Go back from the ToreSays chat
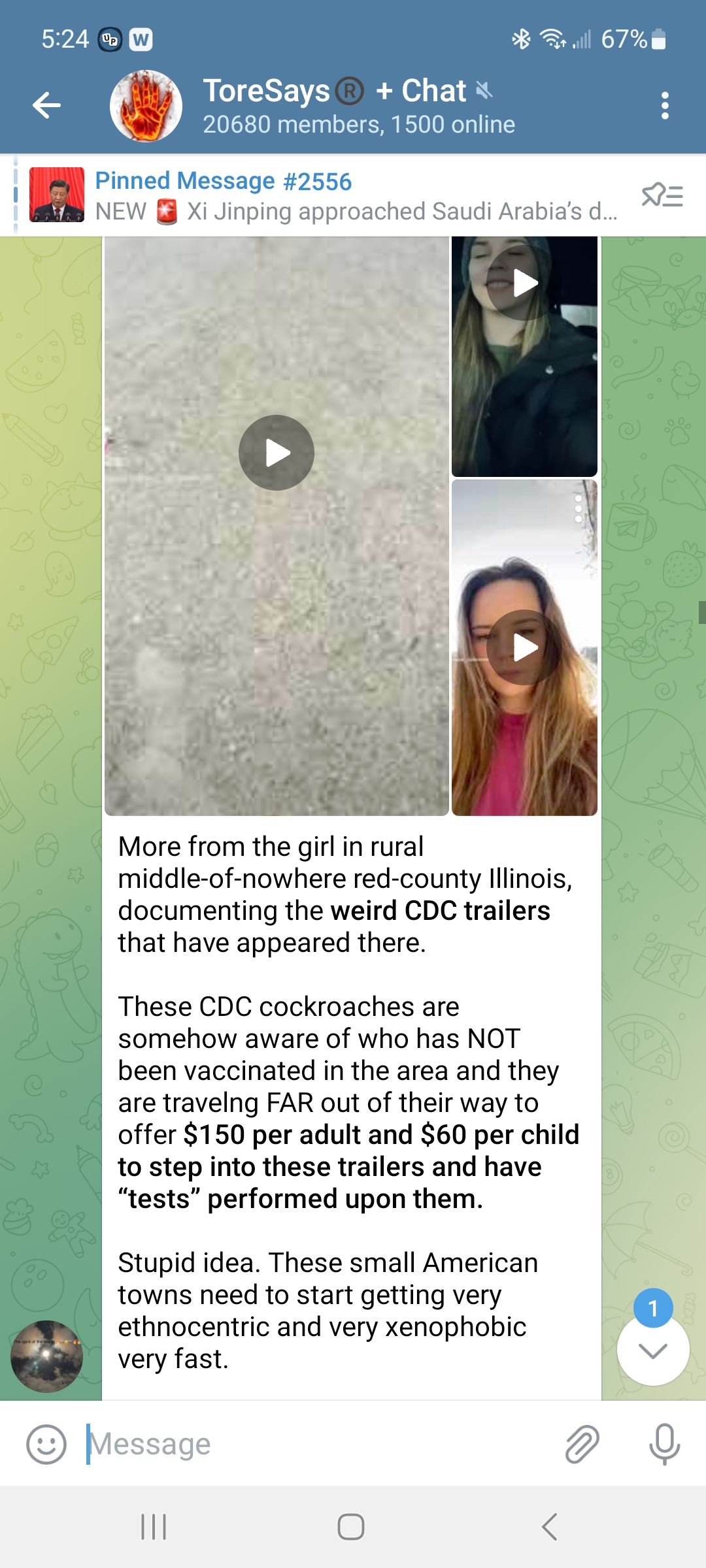 pos(46,105)
